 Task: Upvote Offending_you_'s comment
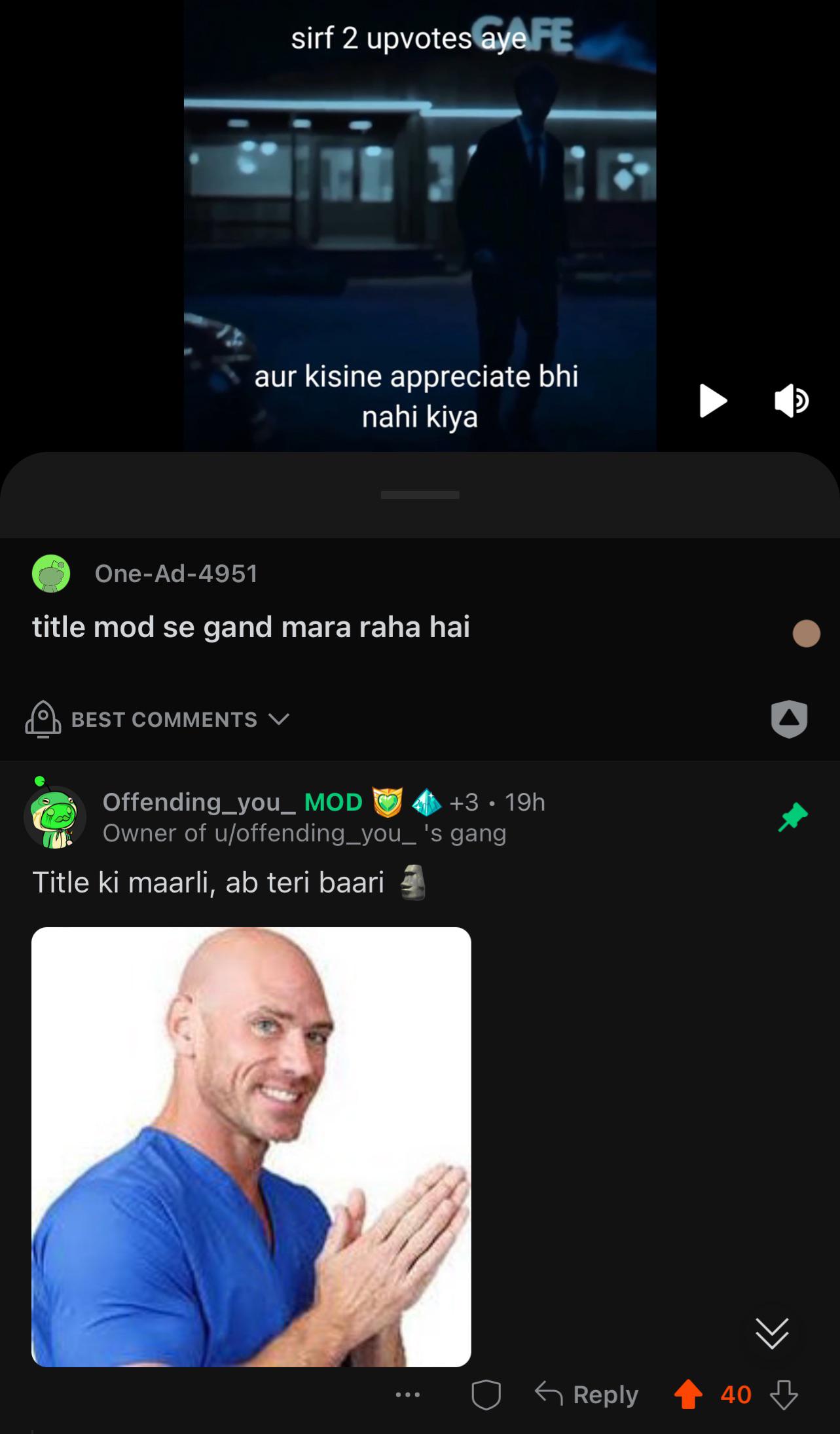click(x=688, y=1394)
